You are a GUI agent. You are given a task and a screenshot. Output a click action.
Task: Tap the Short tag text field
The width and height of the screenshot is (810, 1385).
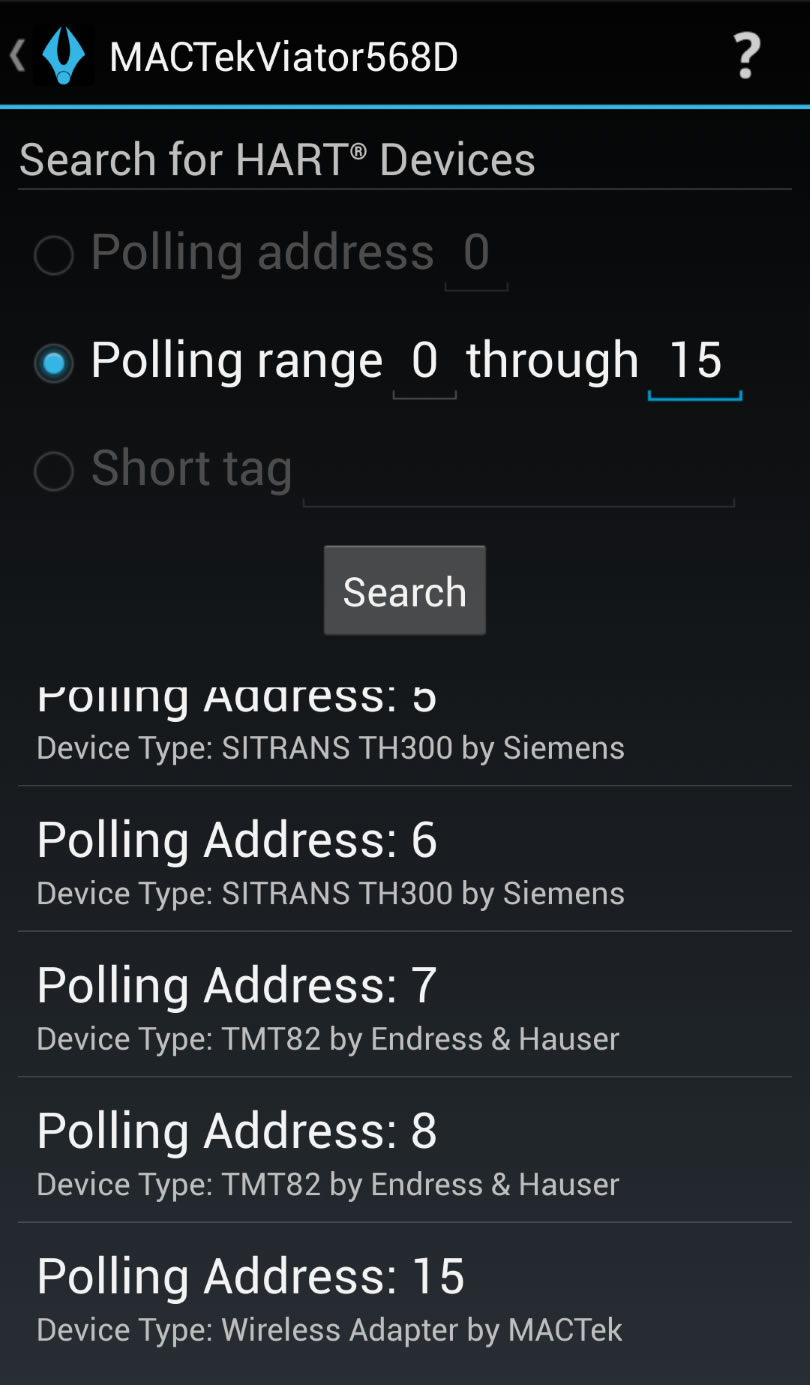518,472
